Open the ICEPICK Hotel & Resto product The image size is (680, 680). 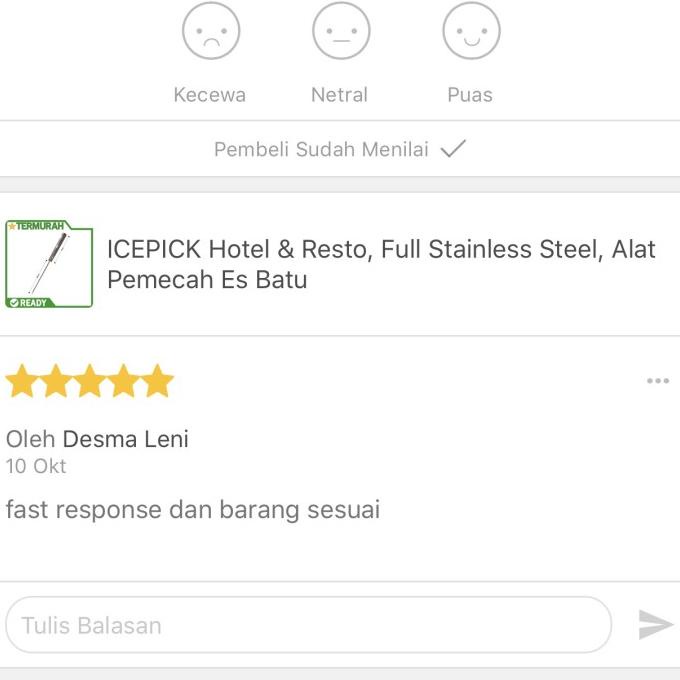pos(380,264)
